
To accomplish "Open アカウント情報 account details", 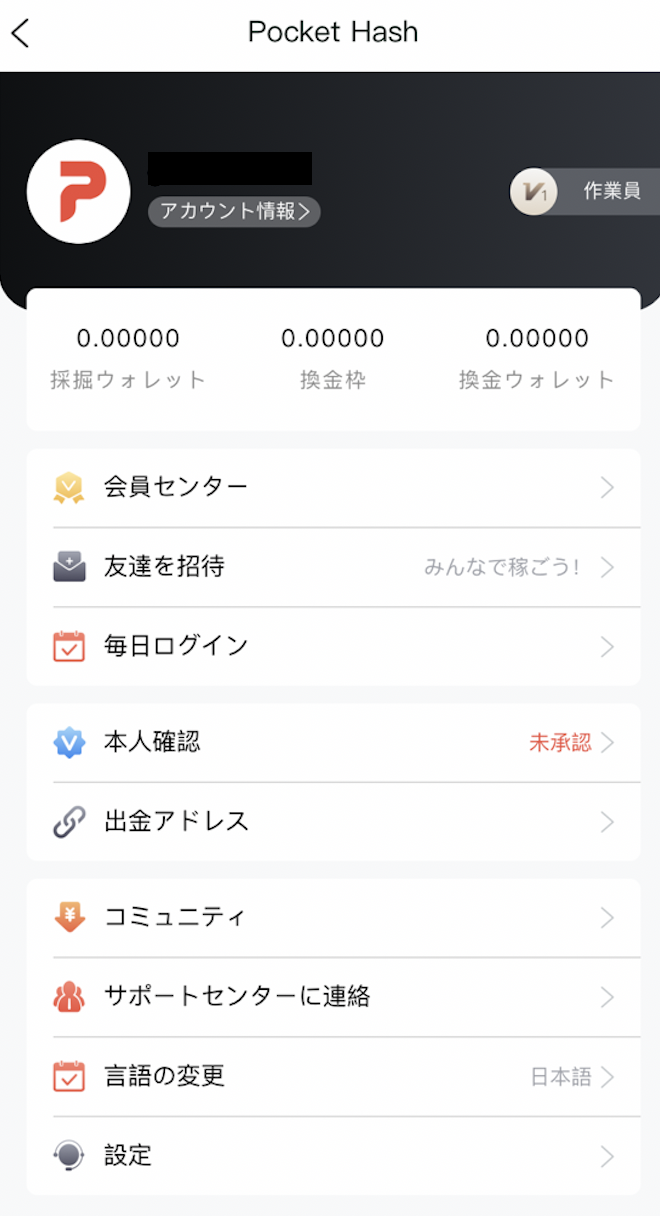I will click(x=234, y=211).
